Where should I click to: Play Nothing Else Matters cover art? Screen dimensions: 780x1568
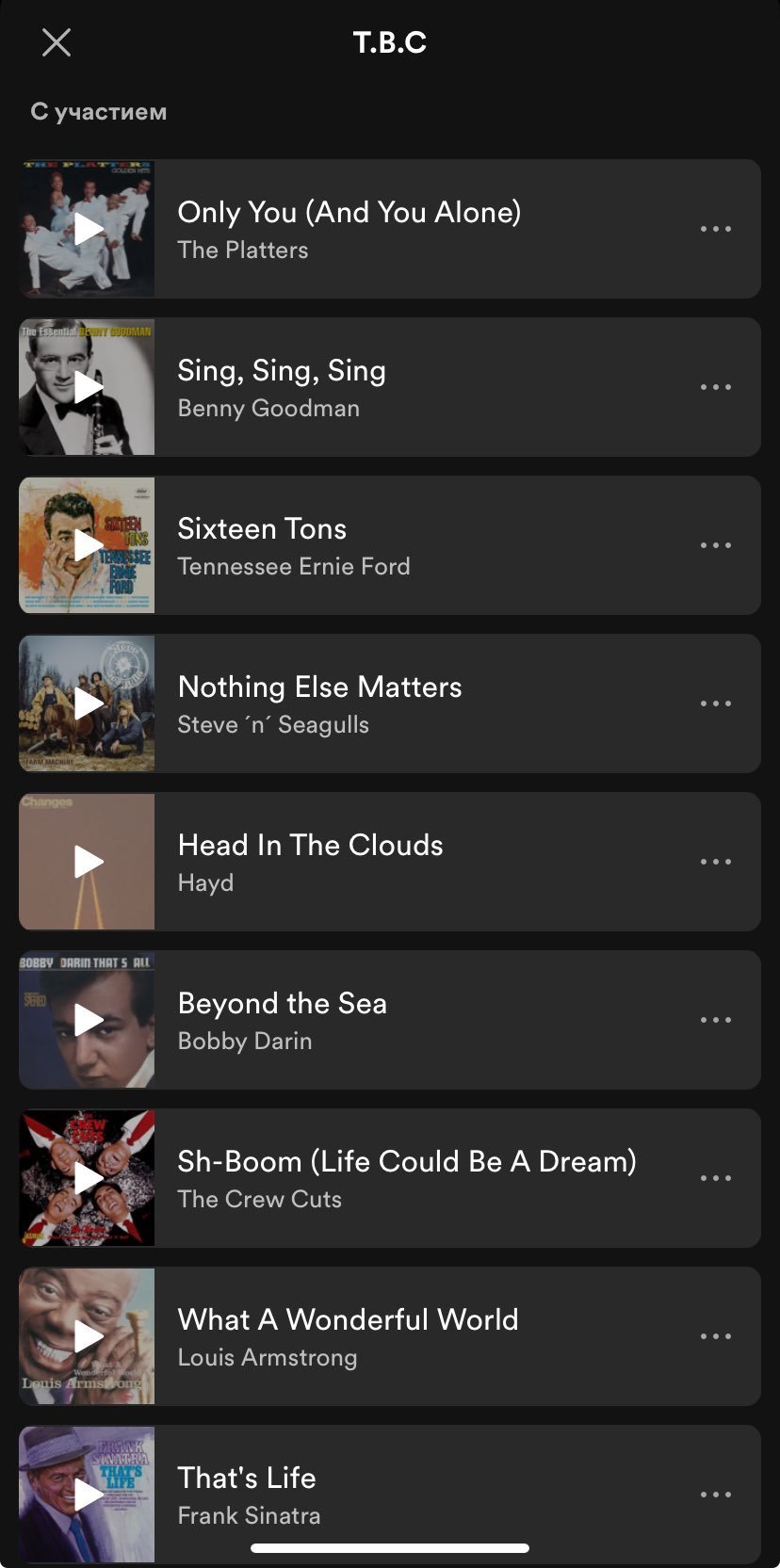click(88, 703)
